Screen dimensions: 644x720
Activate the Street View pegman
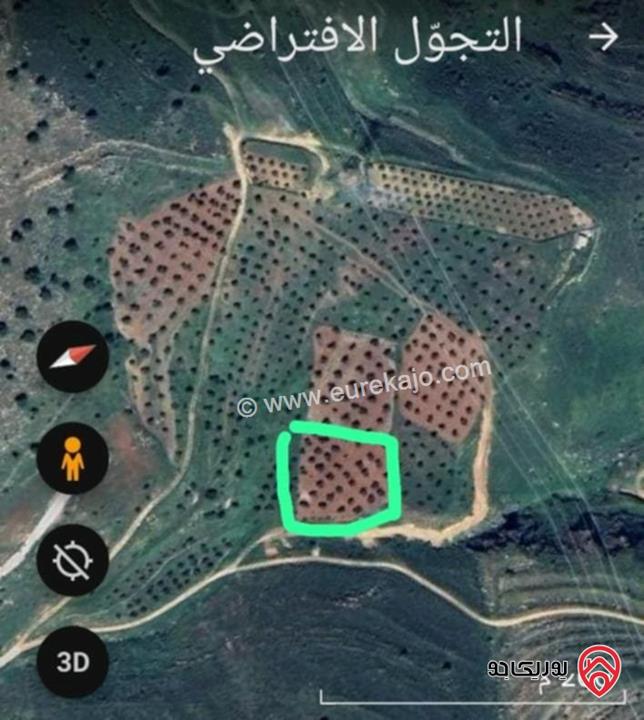(72, 459)
